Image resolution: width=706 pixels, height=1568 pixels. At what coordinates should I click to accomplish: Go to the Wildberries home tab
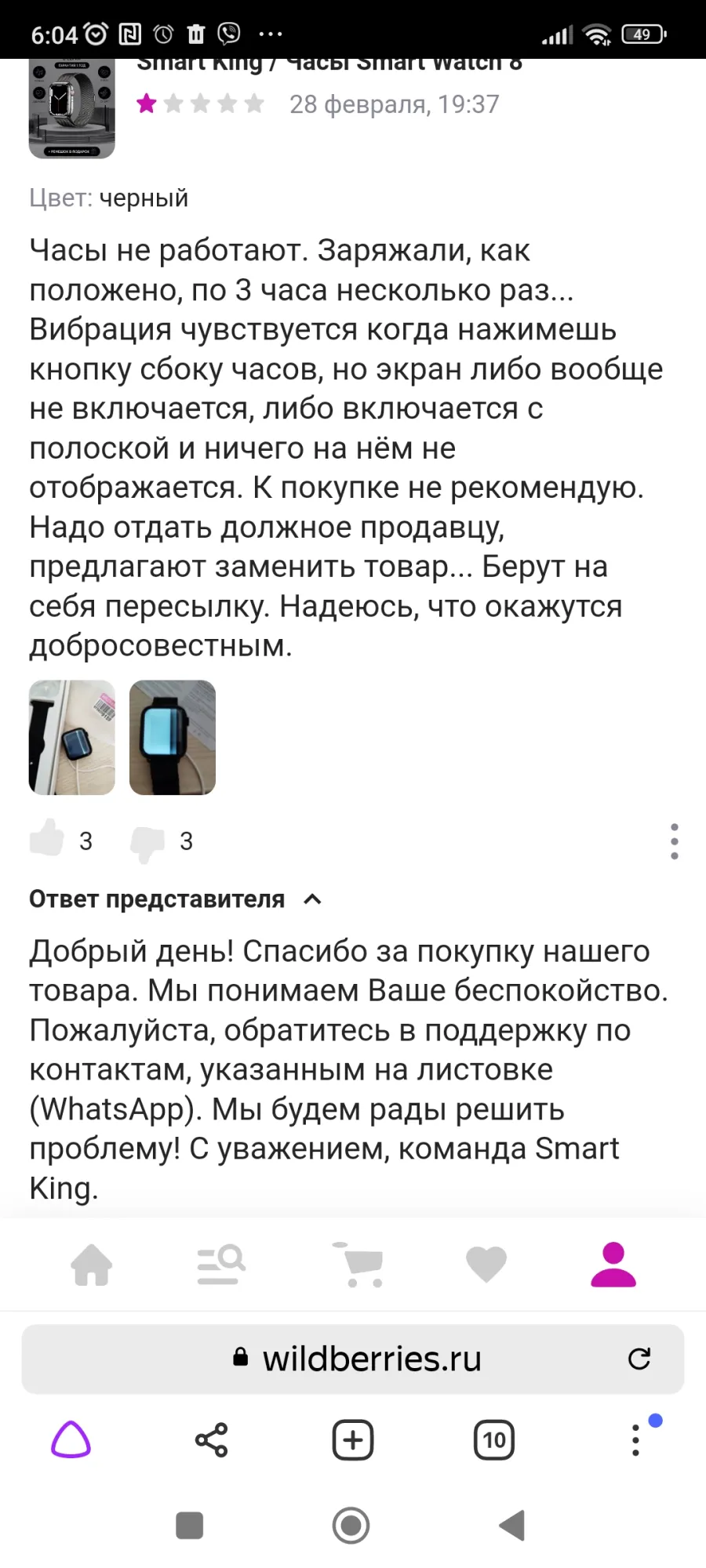click(92, 1265)
